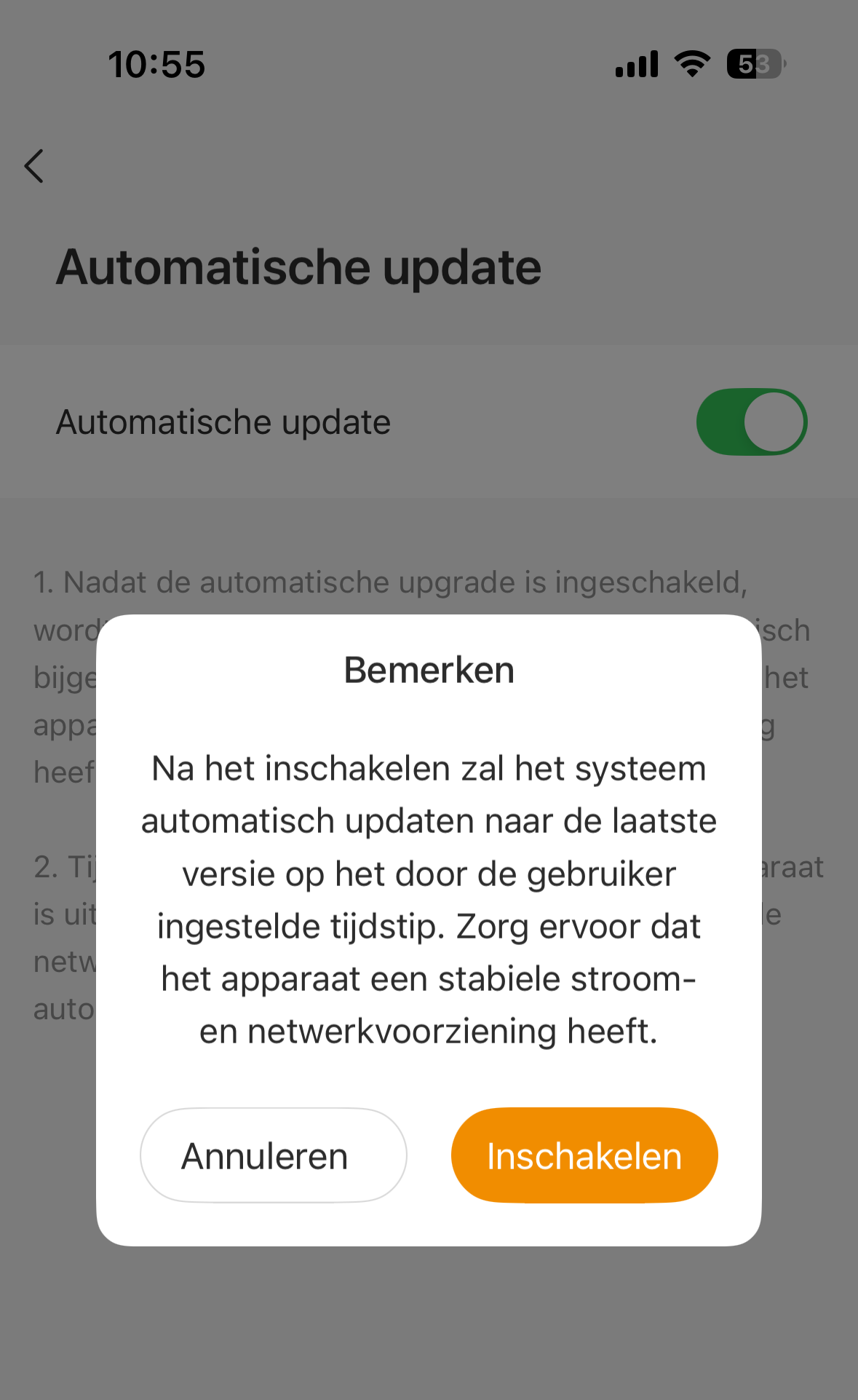Return to previous screen via back arrow
The height and width of the screenshot is (1400, 858).
[33, 166]
